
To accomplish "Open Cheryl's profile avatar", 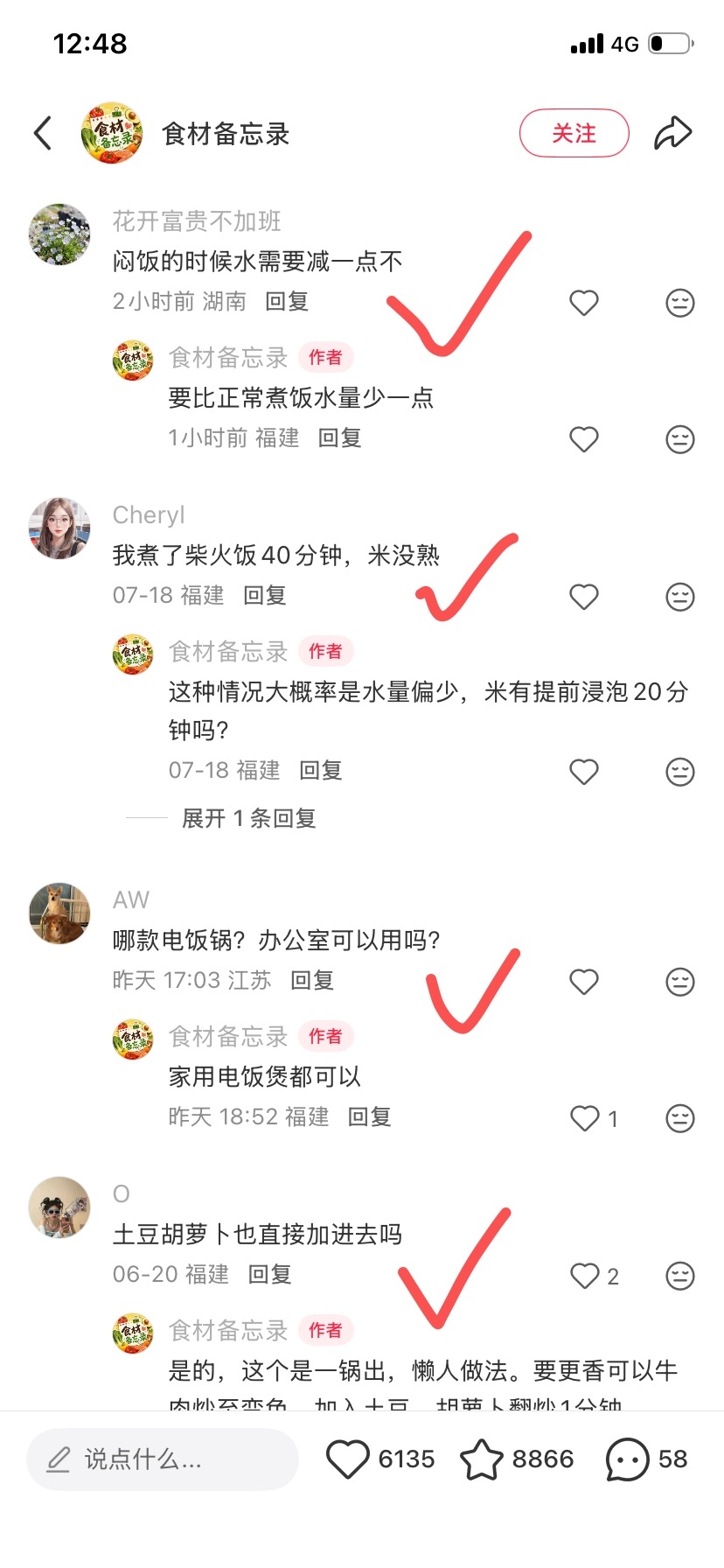I will click(x=59, y=528).
